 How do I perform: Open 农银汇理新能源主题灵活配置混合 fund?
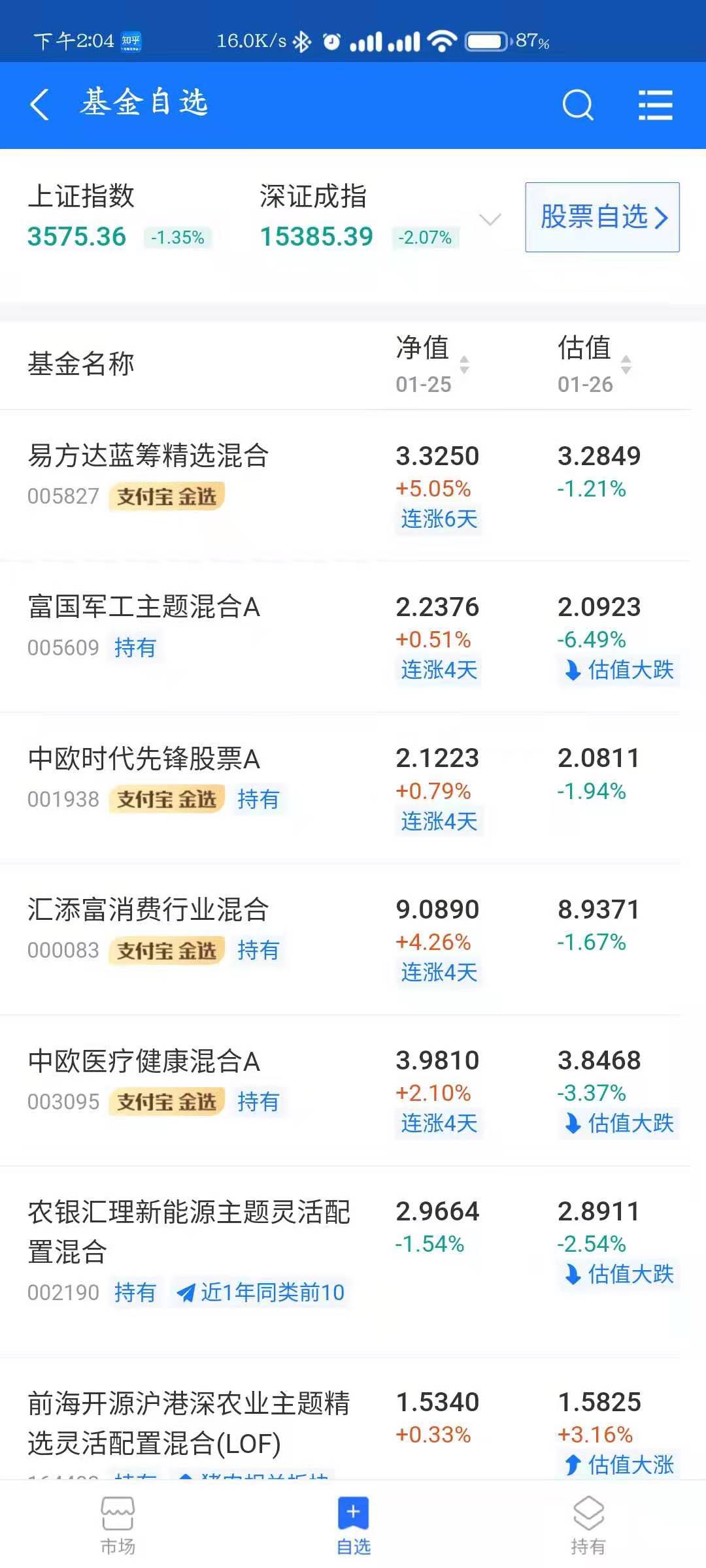point(353,1261)
